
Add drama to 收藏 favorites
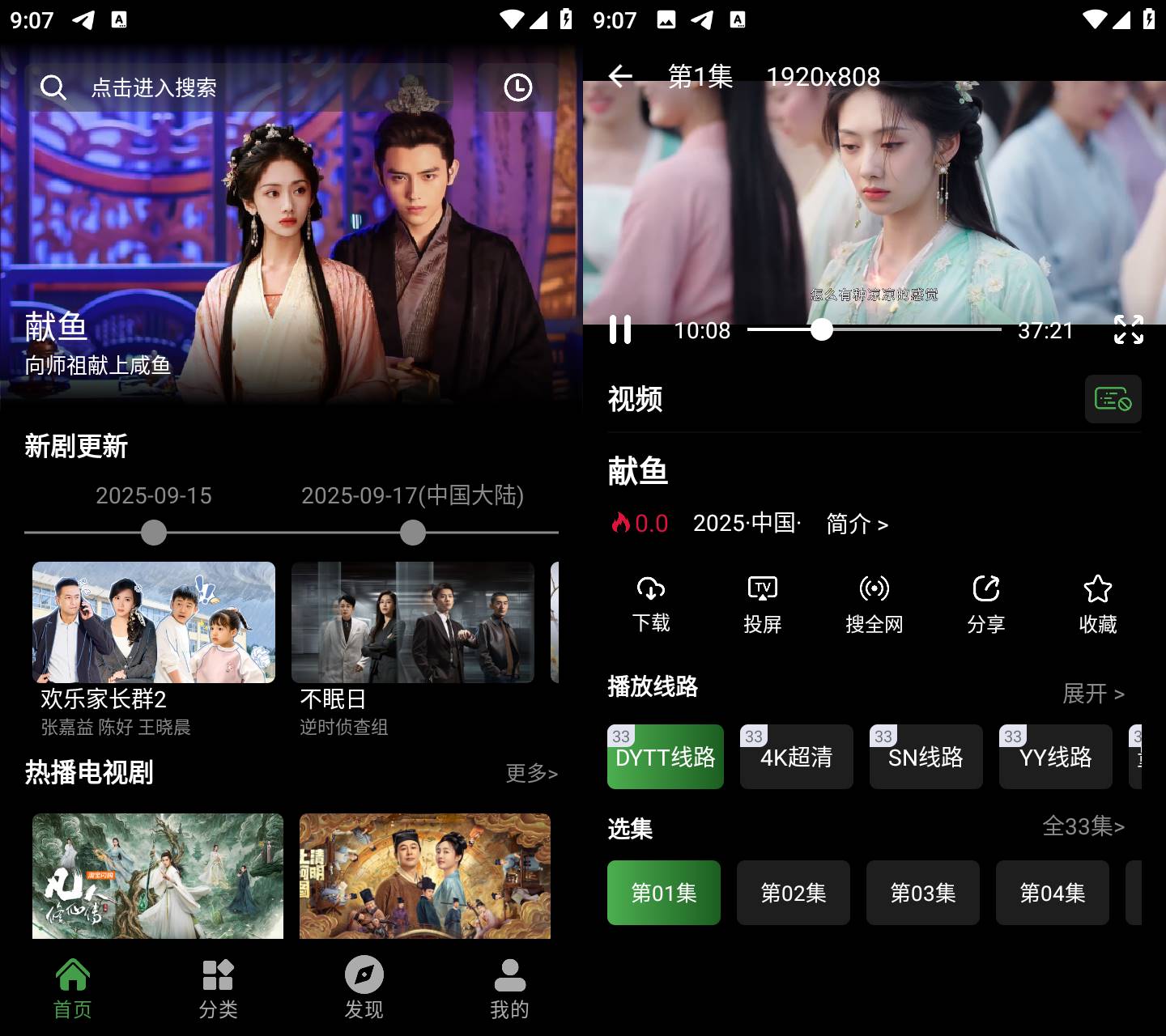point(1098,604)
